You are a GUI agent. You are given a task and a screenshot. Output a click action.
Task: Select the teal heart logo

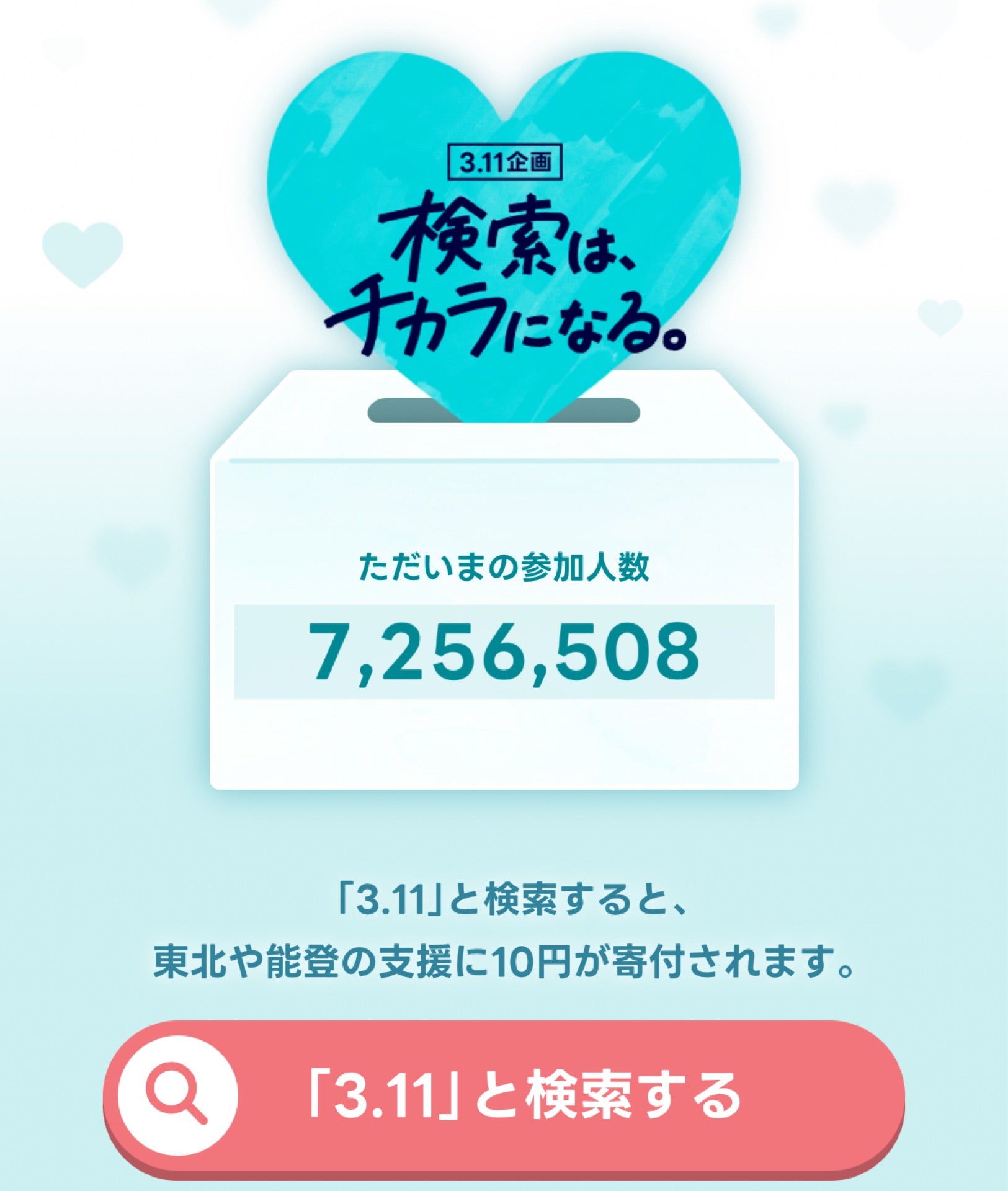point(502,217)
